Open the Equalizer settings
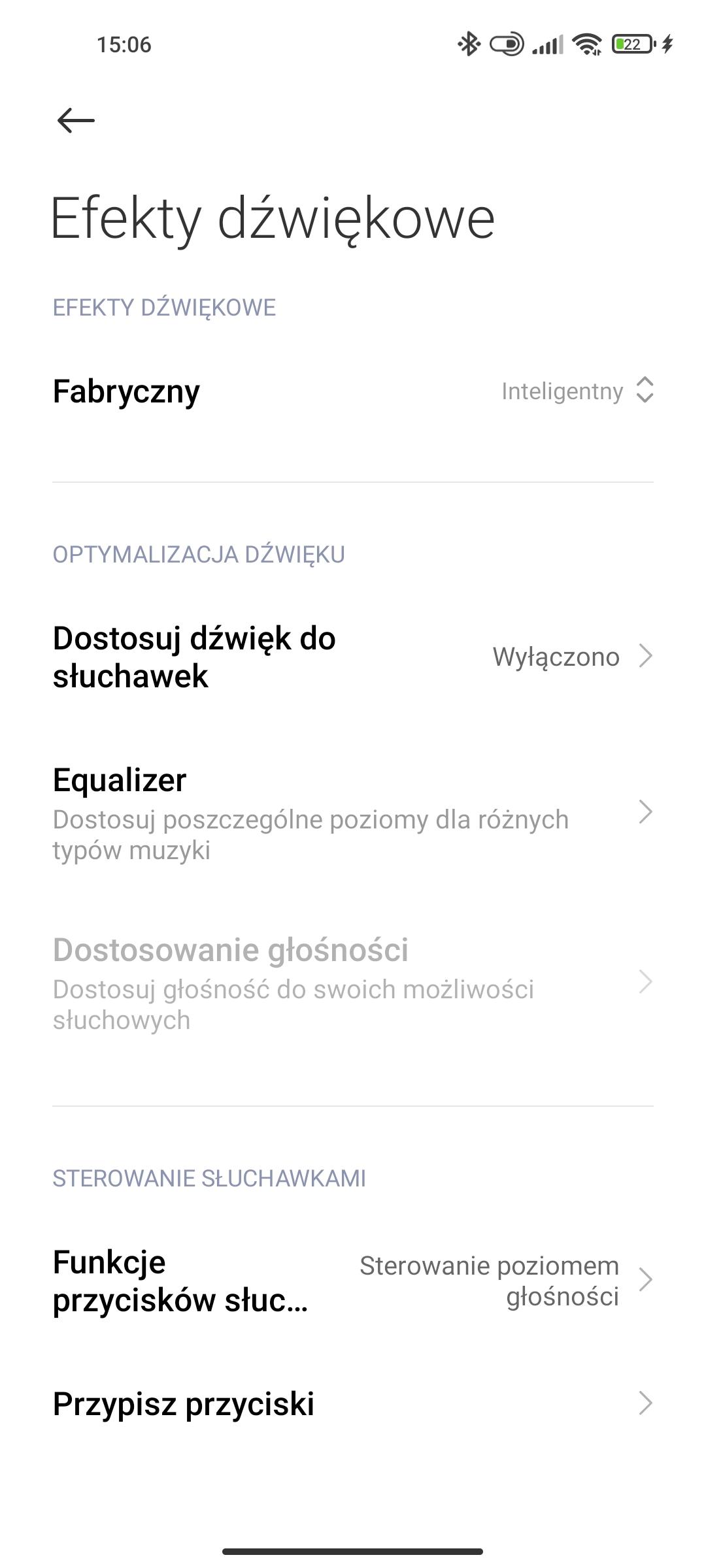 click(353, 813)
